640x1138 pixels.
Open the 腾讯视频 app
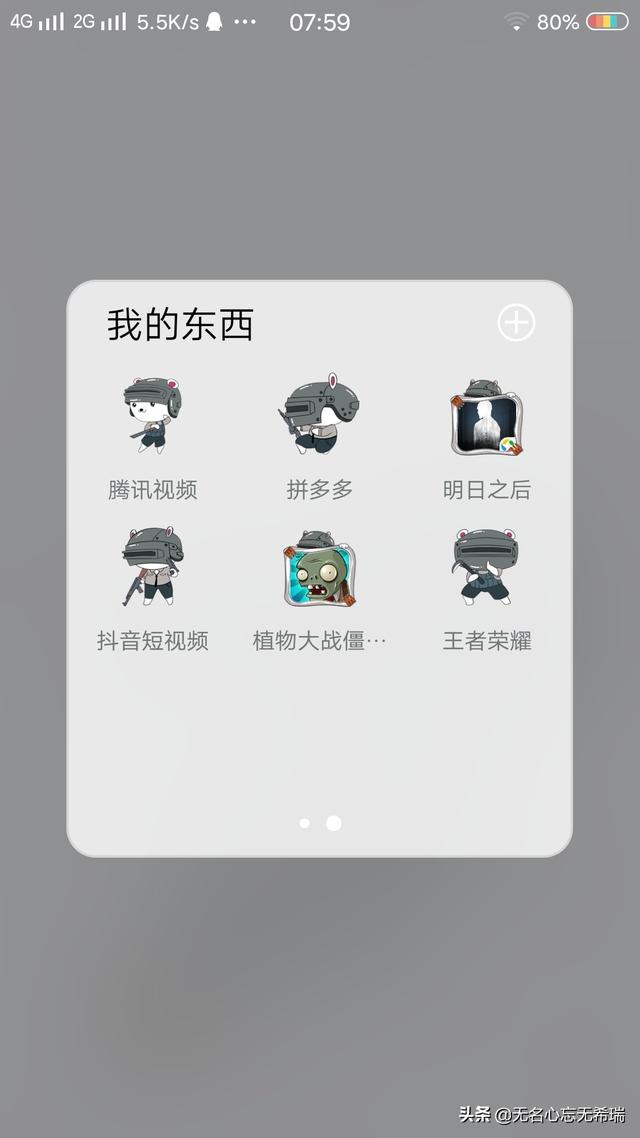click(153, 415)
